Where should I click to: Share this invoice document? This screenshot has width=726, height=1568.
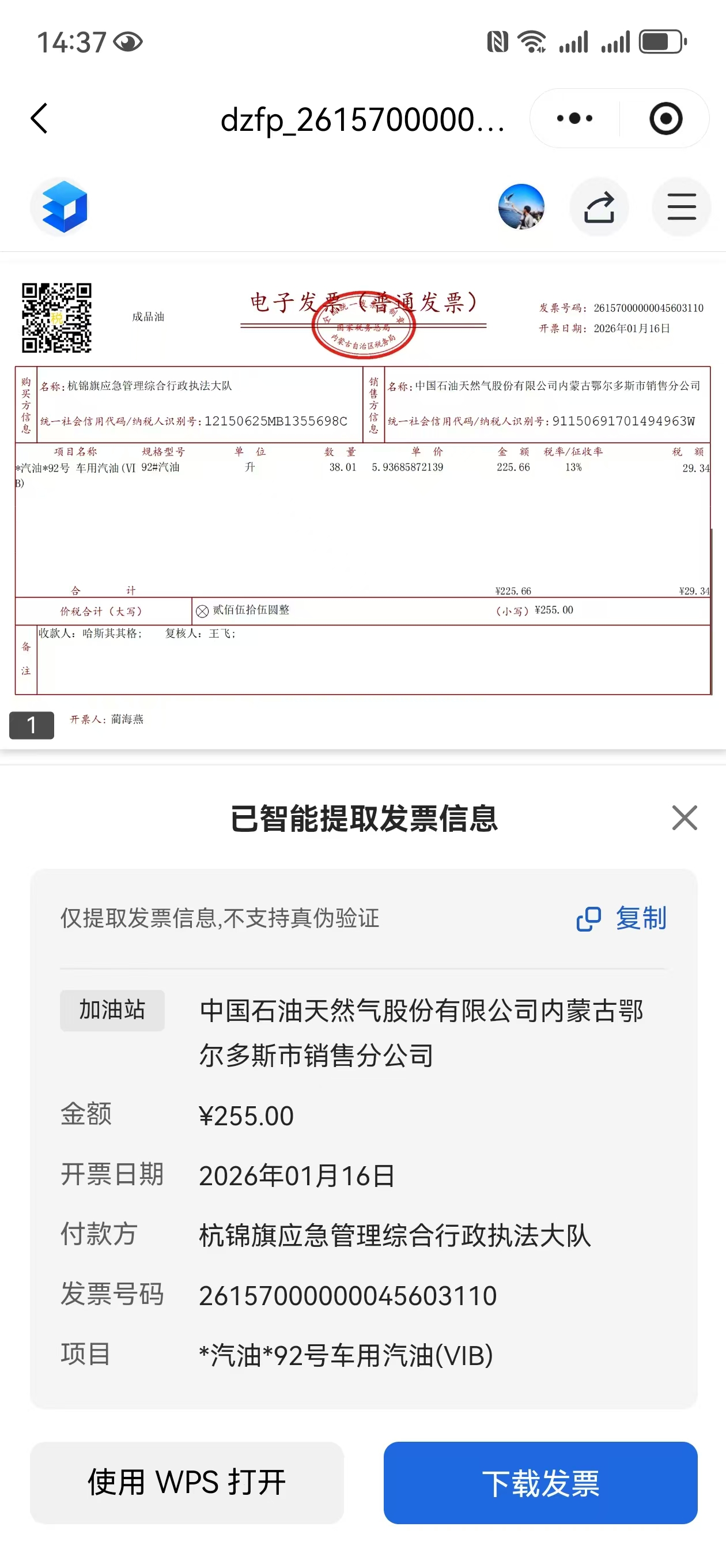(x=599, y=207)
